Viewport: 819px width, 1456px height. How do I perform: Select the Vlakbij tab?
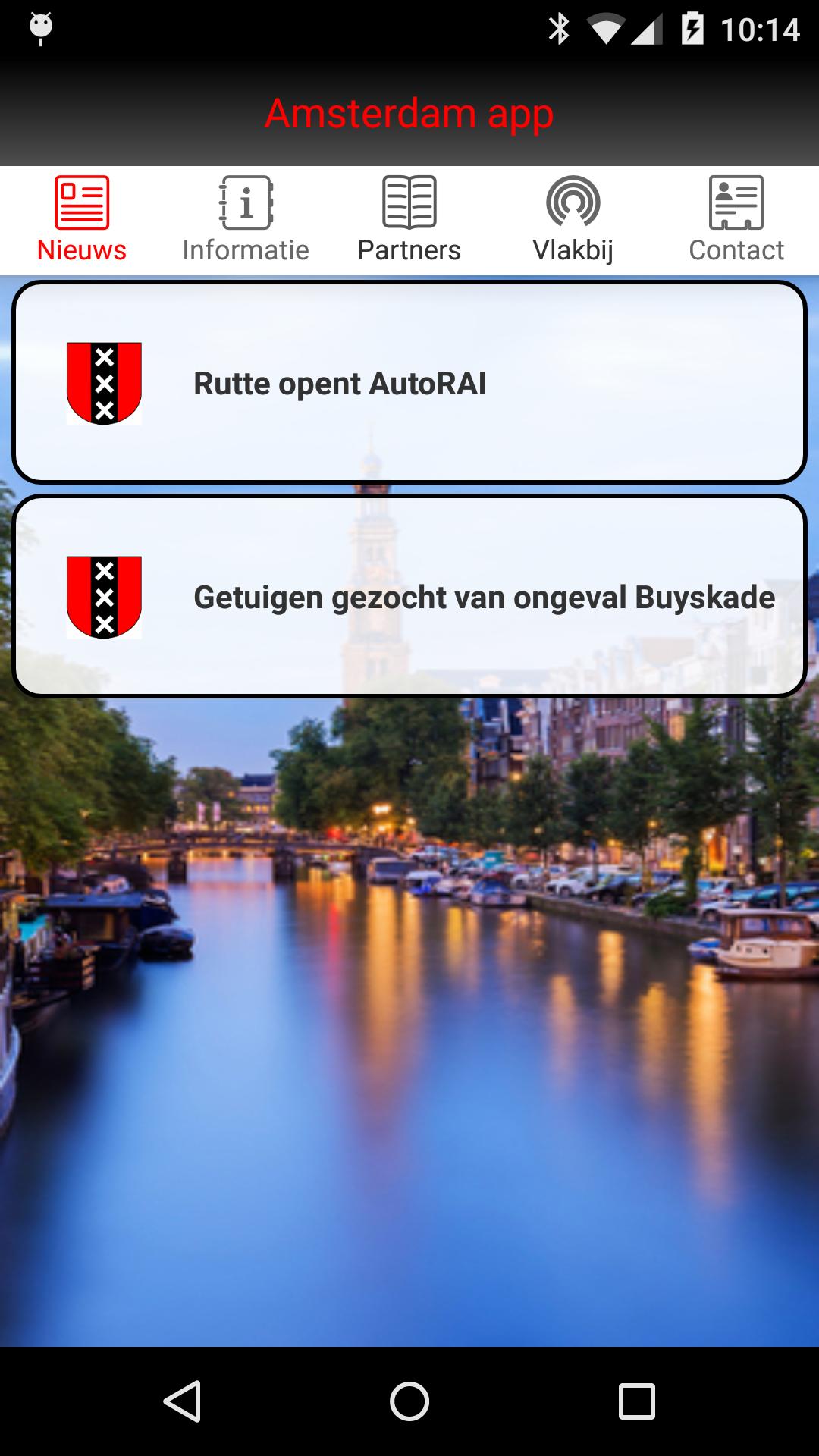click(573, 220)
